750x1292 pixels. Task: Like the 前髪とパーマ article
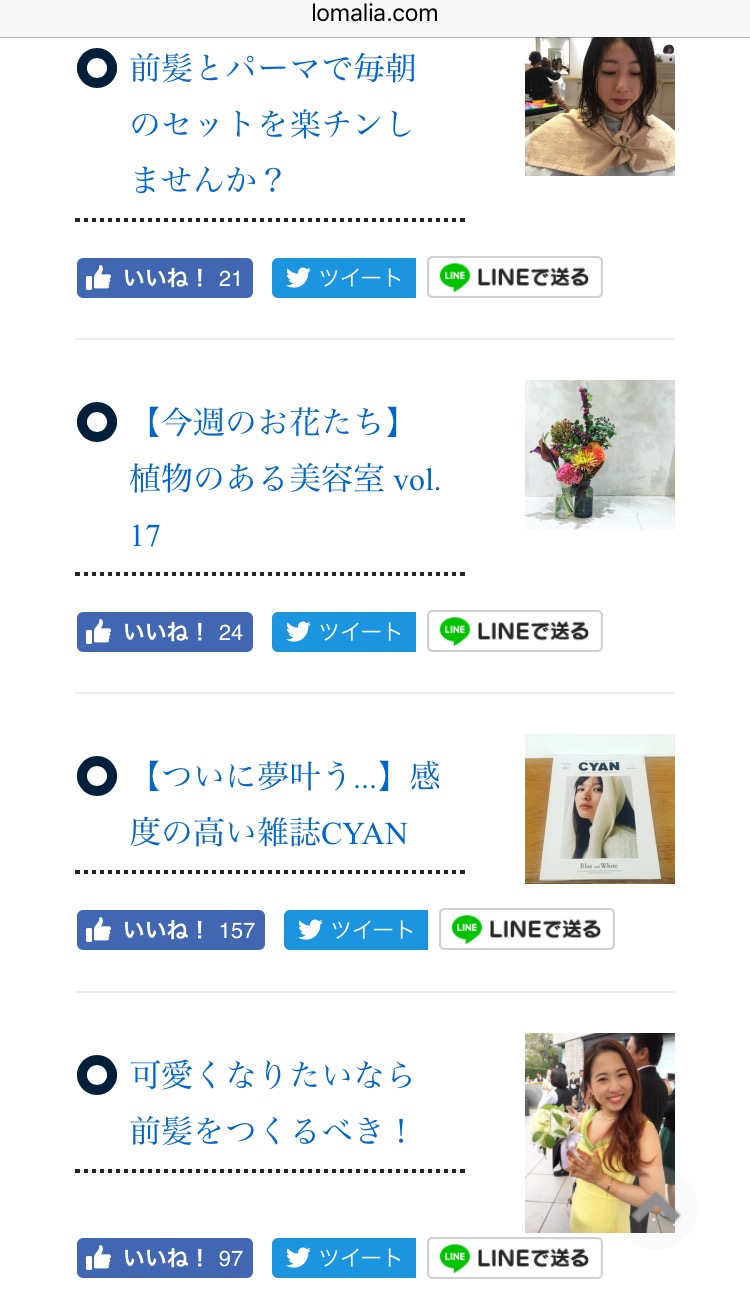pos(165,278)
